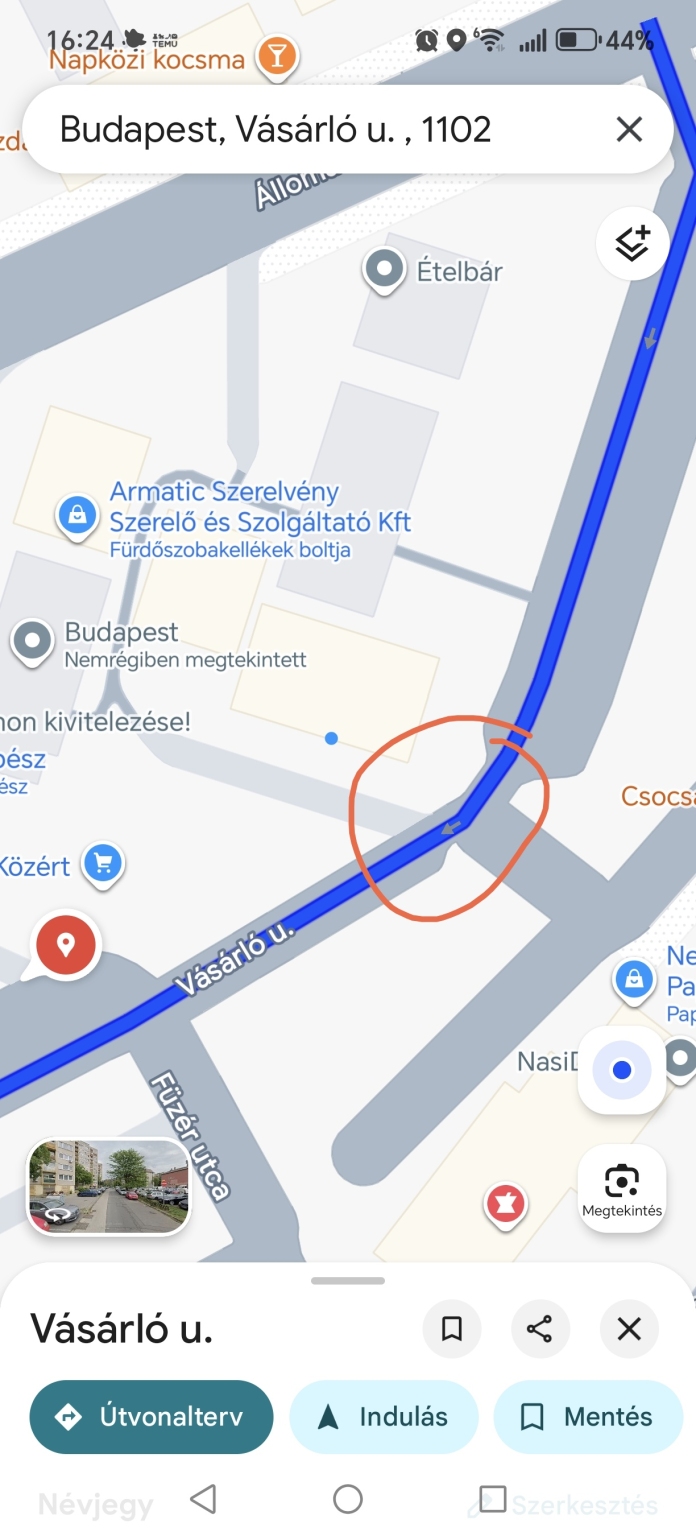Save the place with Mentés button
696x1536 pixels.
click(x=588, y=1417)
